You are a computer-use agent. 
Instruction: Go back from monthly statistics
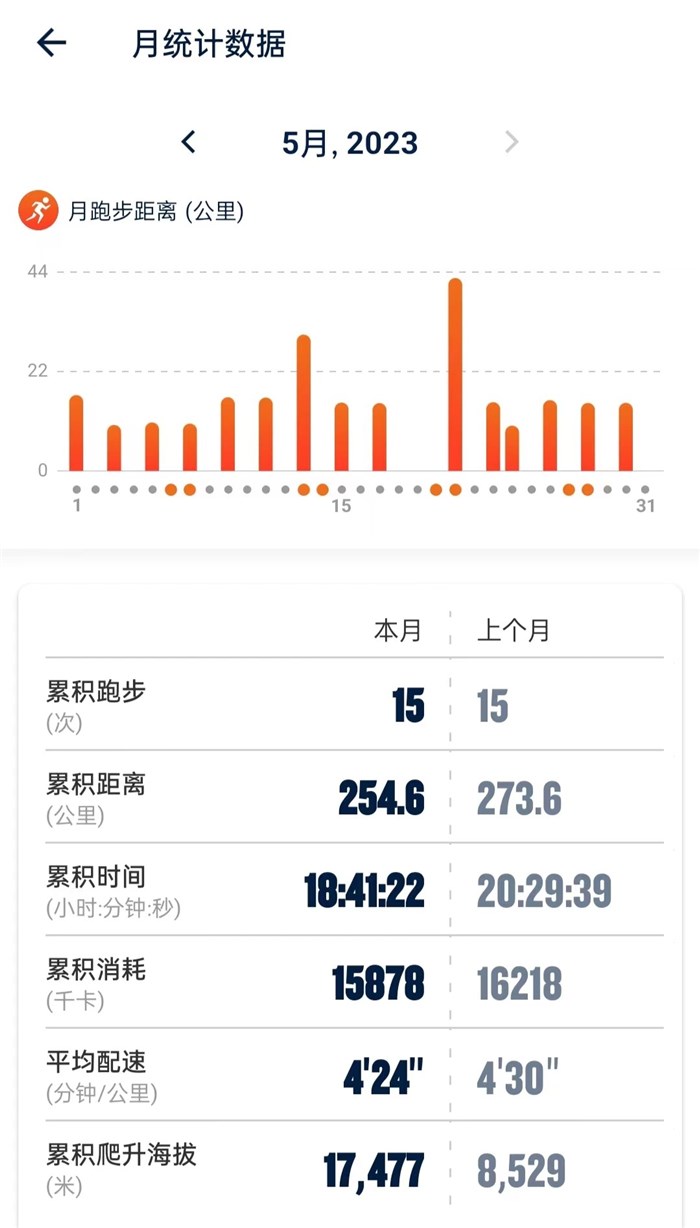pos(51,43)
